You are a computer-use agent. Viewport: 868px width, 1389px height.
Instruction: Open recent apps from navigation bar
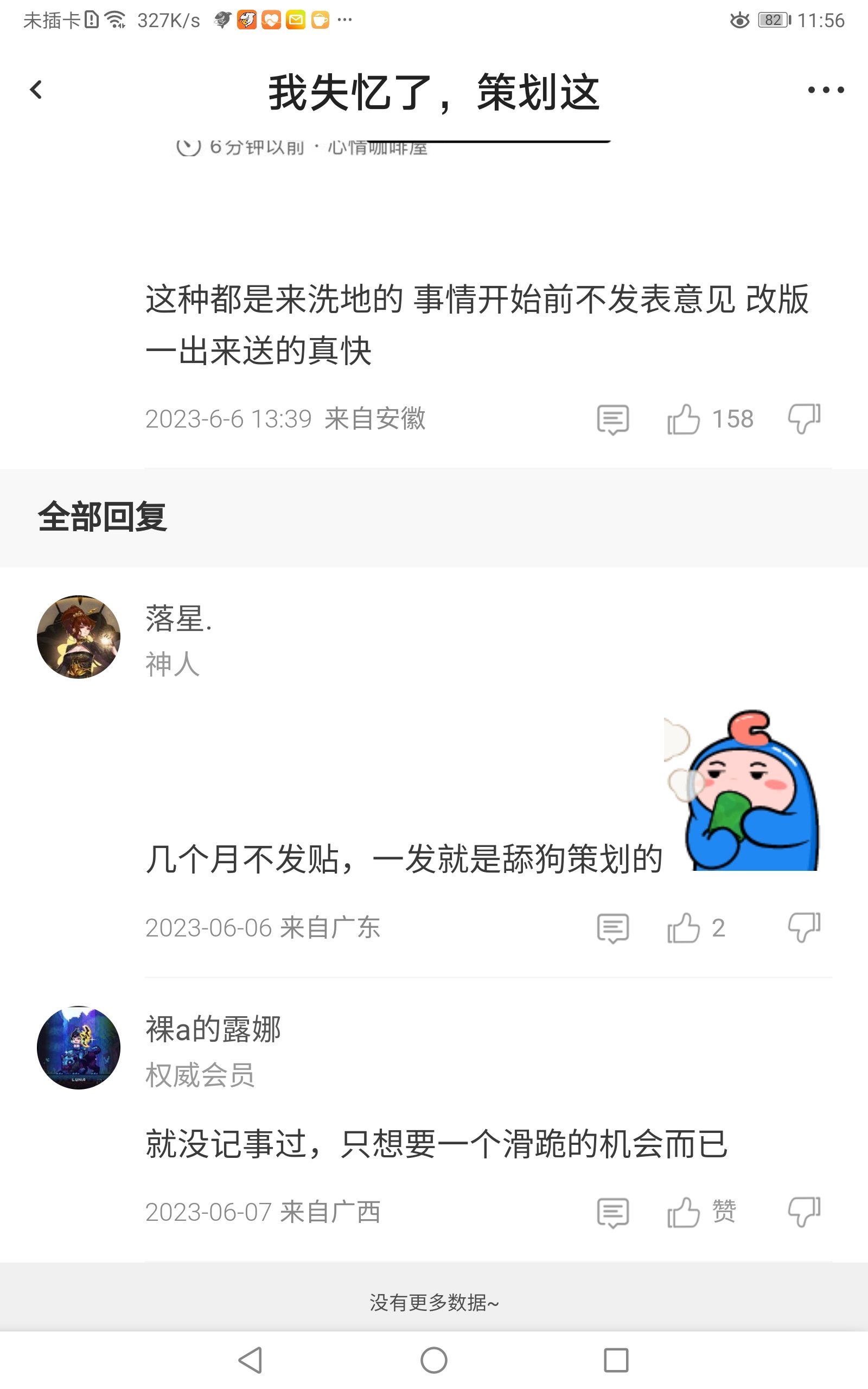pyautogui.click(x=616, y=1360)
